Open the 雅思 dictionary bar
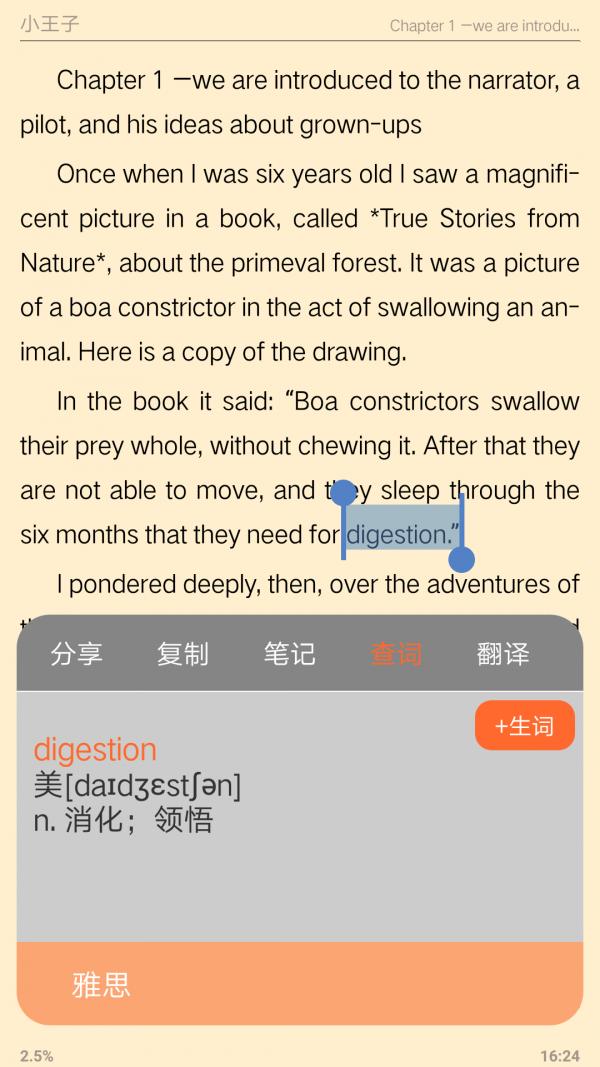The width and height of the screenshot is (600, 1067). point(300,984)
